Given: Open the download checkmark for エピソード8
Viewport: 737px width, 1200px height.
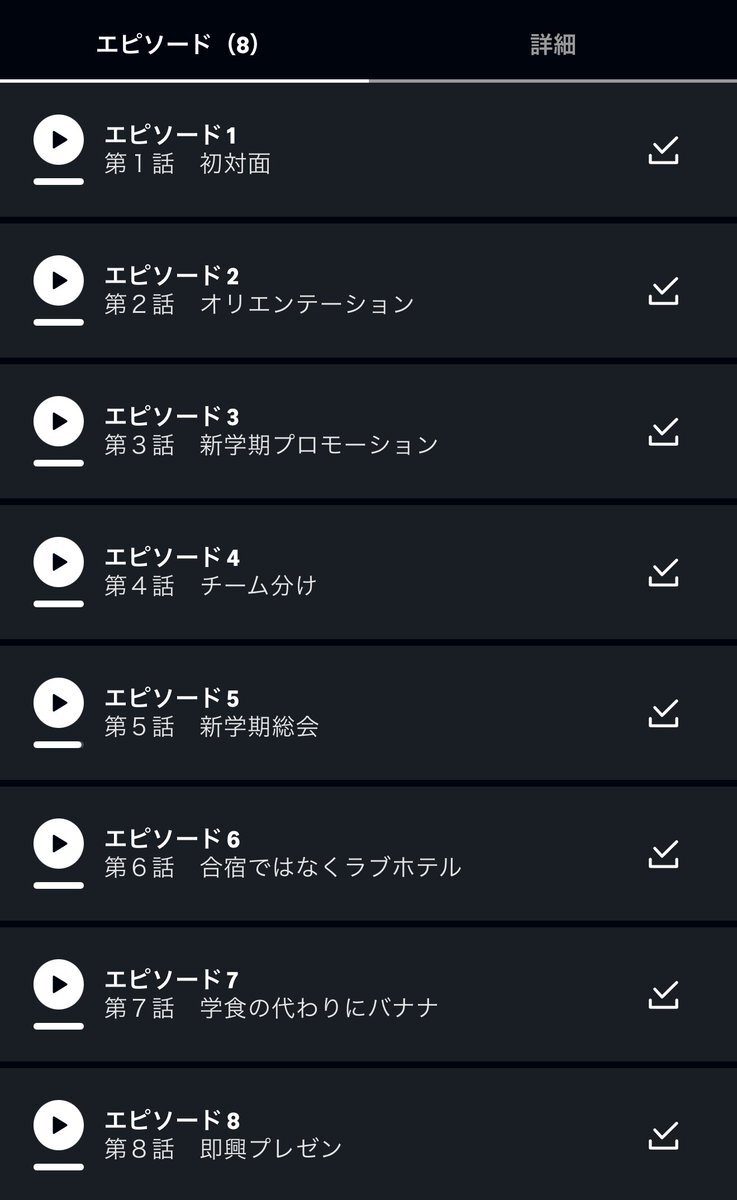Looking at the screenshot, I should pyautogui.click(x=664, y=1136).
